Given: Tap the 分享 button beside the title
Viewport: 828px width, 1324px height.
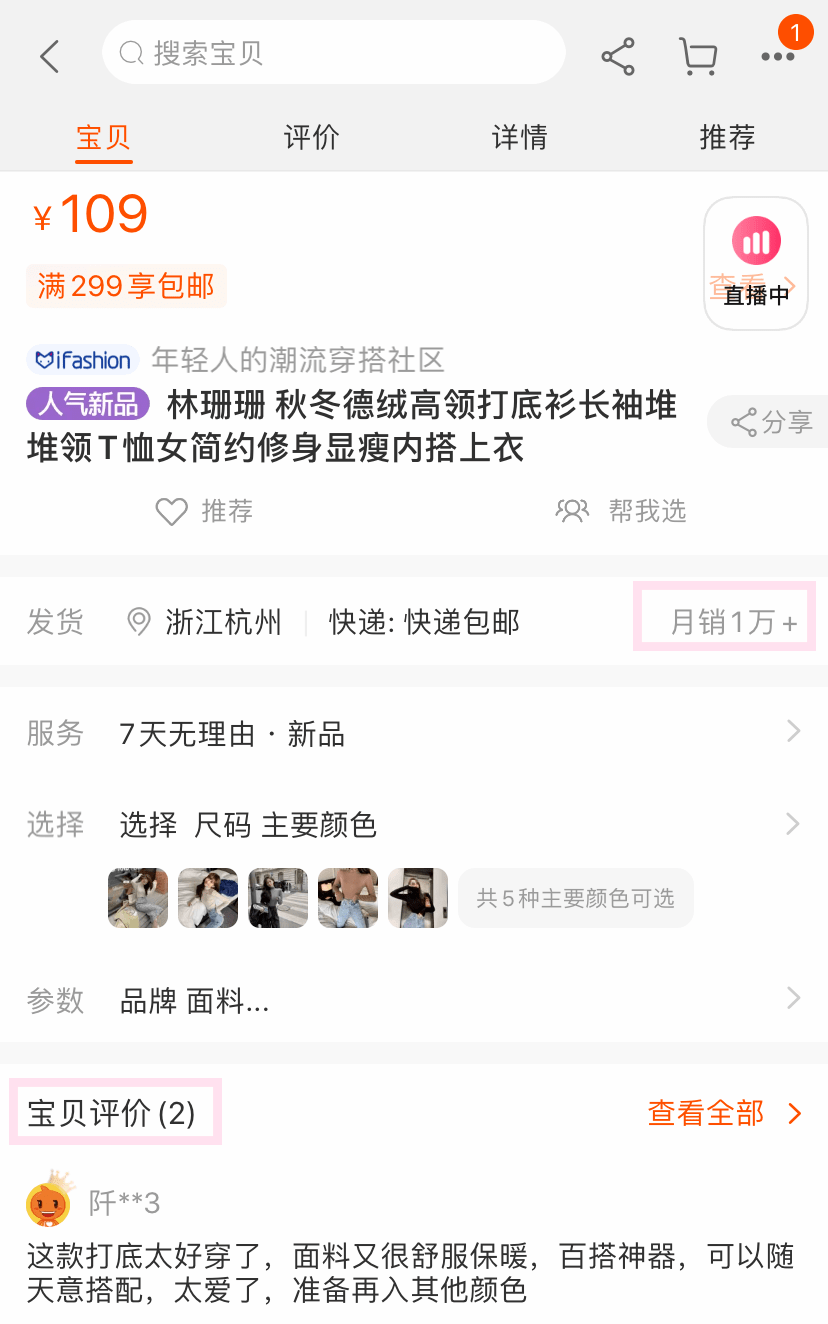Looking at the screenshot, I should pos(771,422).
